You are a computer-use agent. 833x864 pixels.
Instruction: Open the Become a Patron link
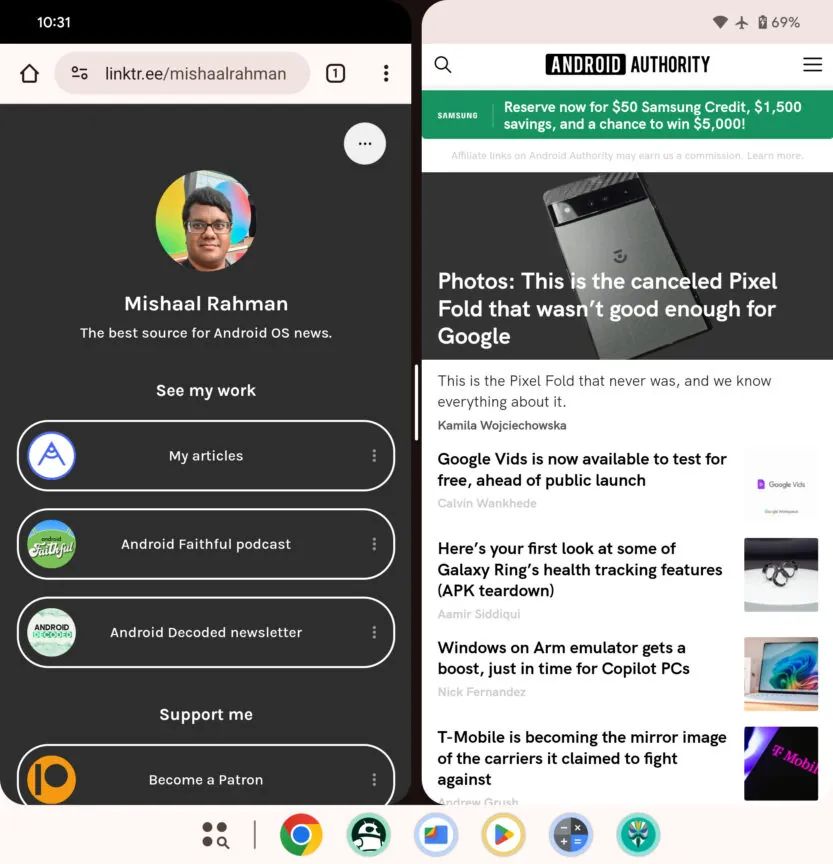206,779
